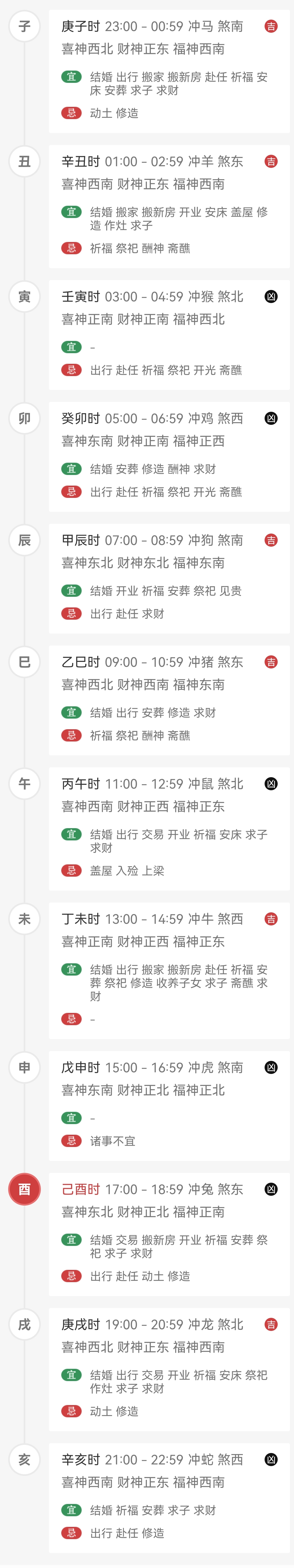The image size is (294, 1568).
Task: Choose the 午 hour marker
Action: tap(24, 783)
